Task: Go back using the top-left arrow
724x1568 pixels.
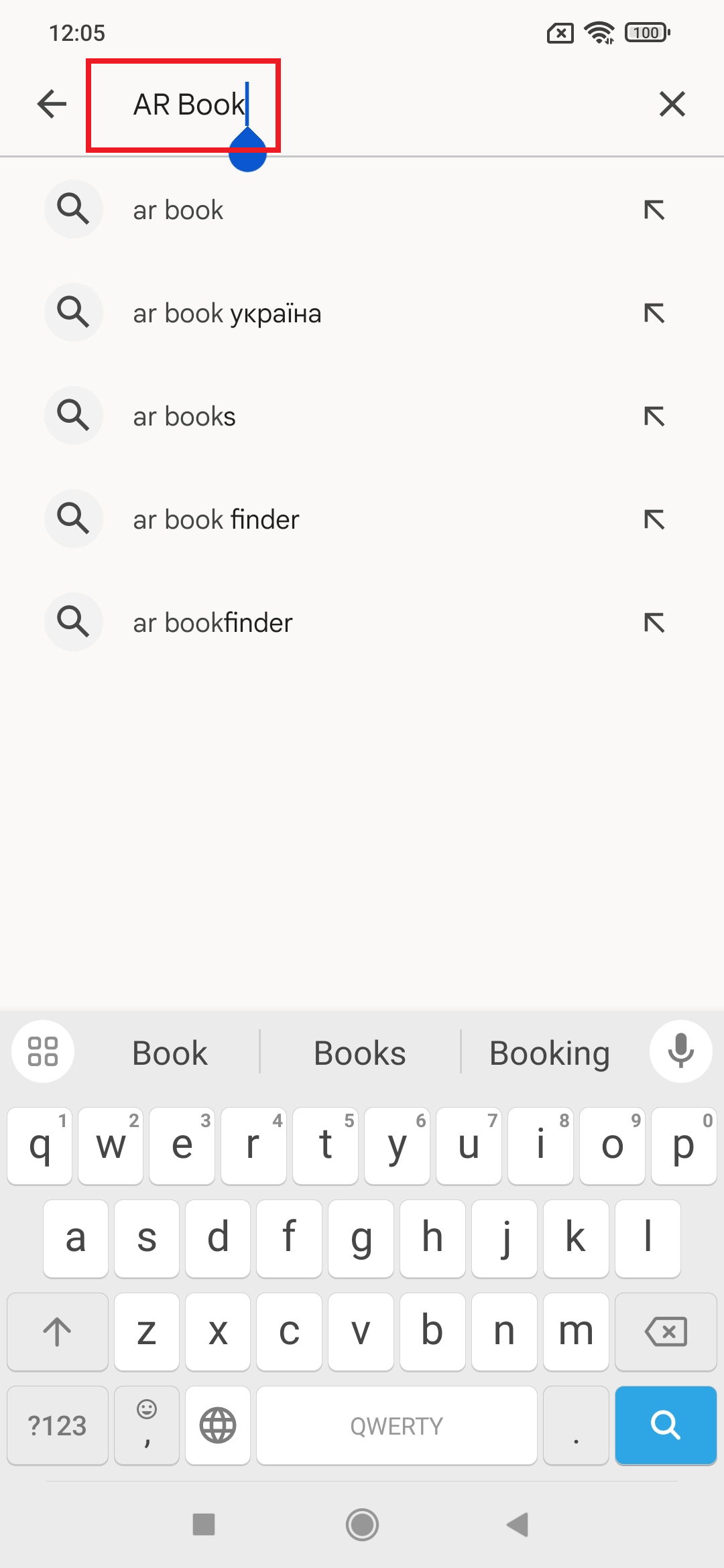Action: [52, 104]
